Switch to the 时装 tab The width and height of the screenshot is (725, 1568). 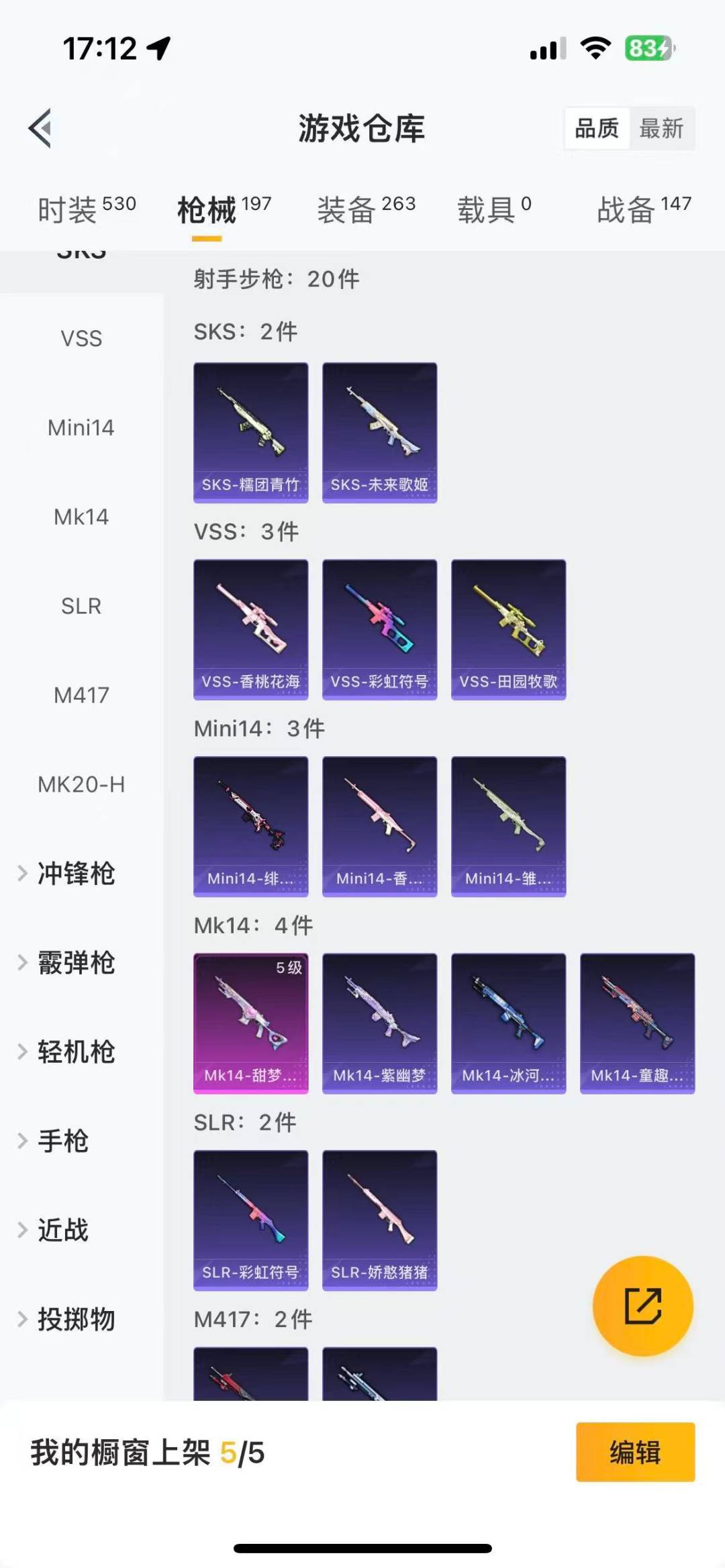[x=86, y=209]
